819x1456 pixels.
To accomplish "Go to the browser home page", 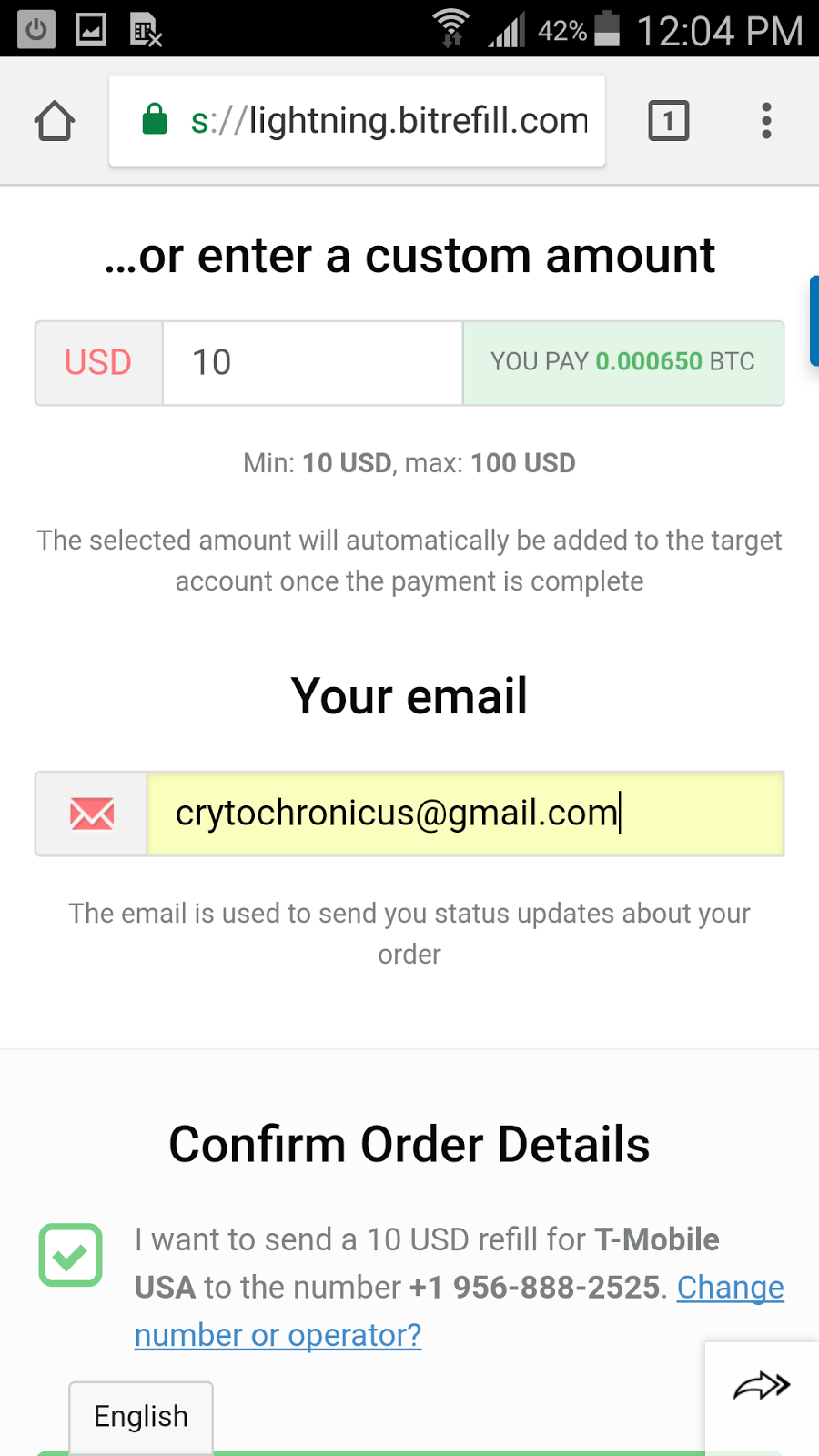I will (55, 121).
